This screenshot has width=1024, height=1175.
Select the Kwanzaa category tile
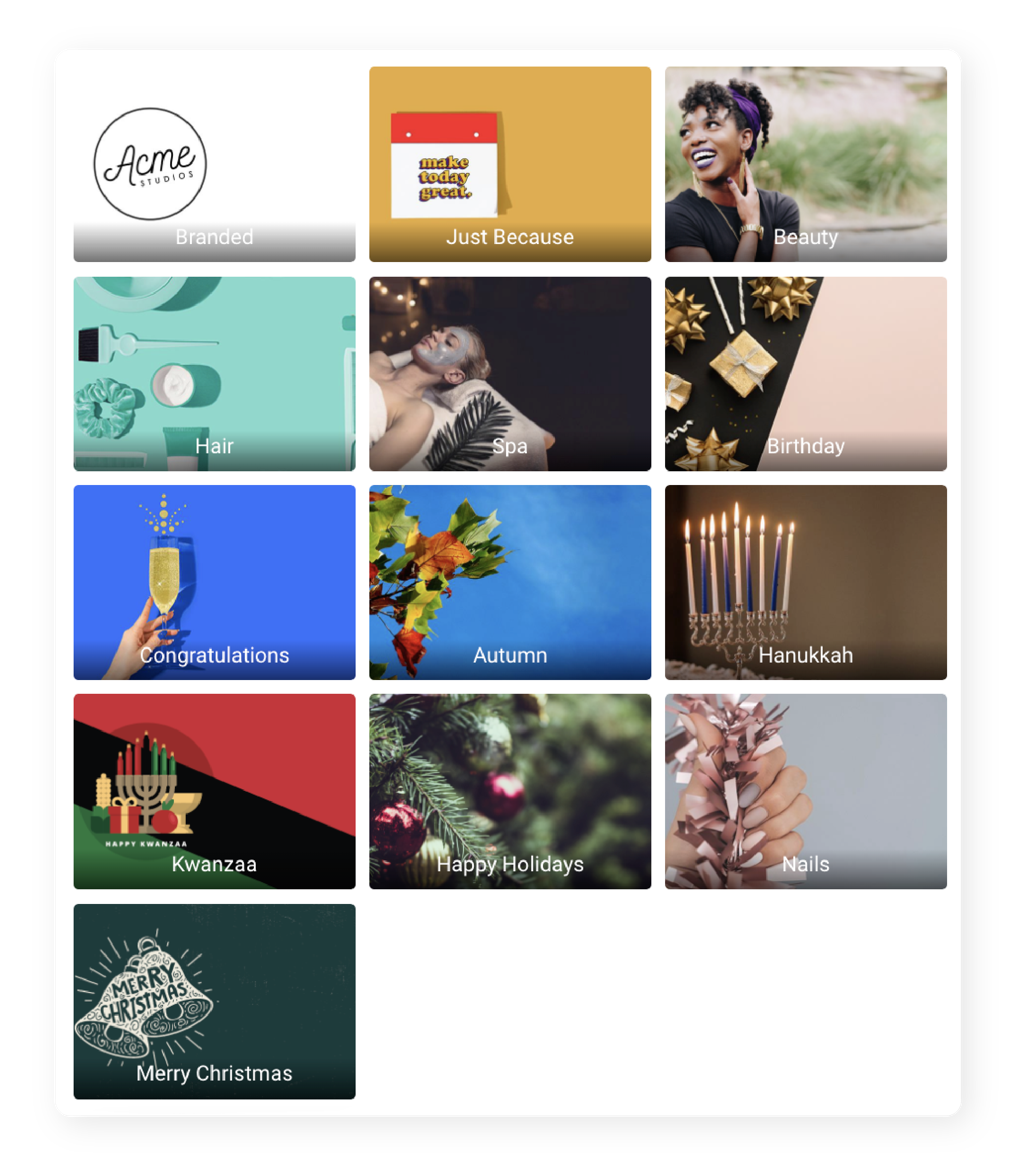point(214,791)
